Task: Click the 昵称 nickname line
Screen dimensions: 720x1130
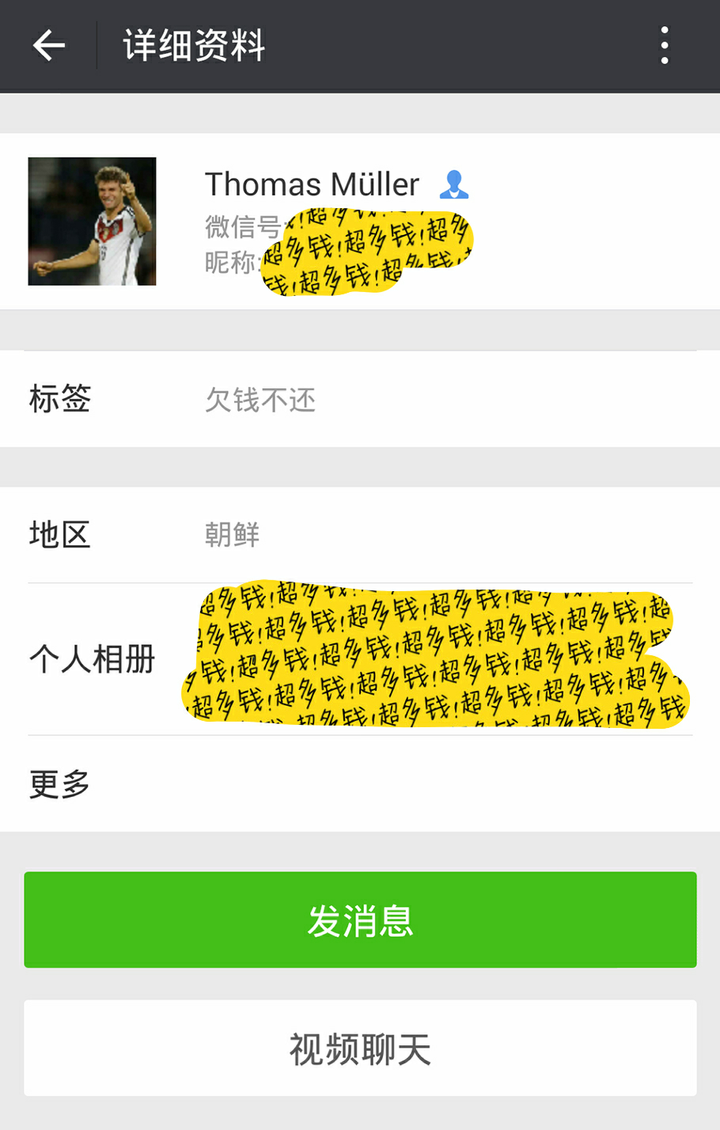Action: point(236,260)
